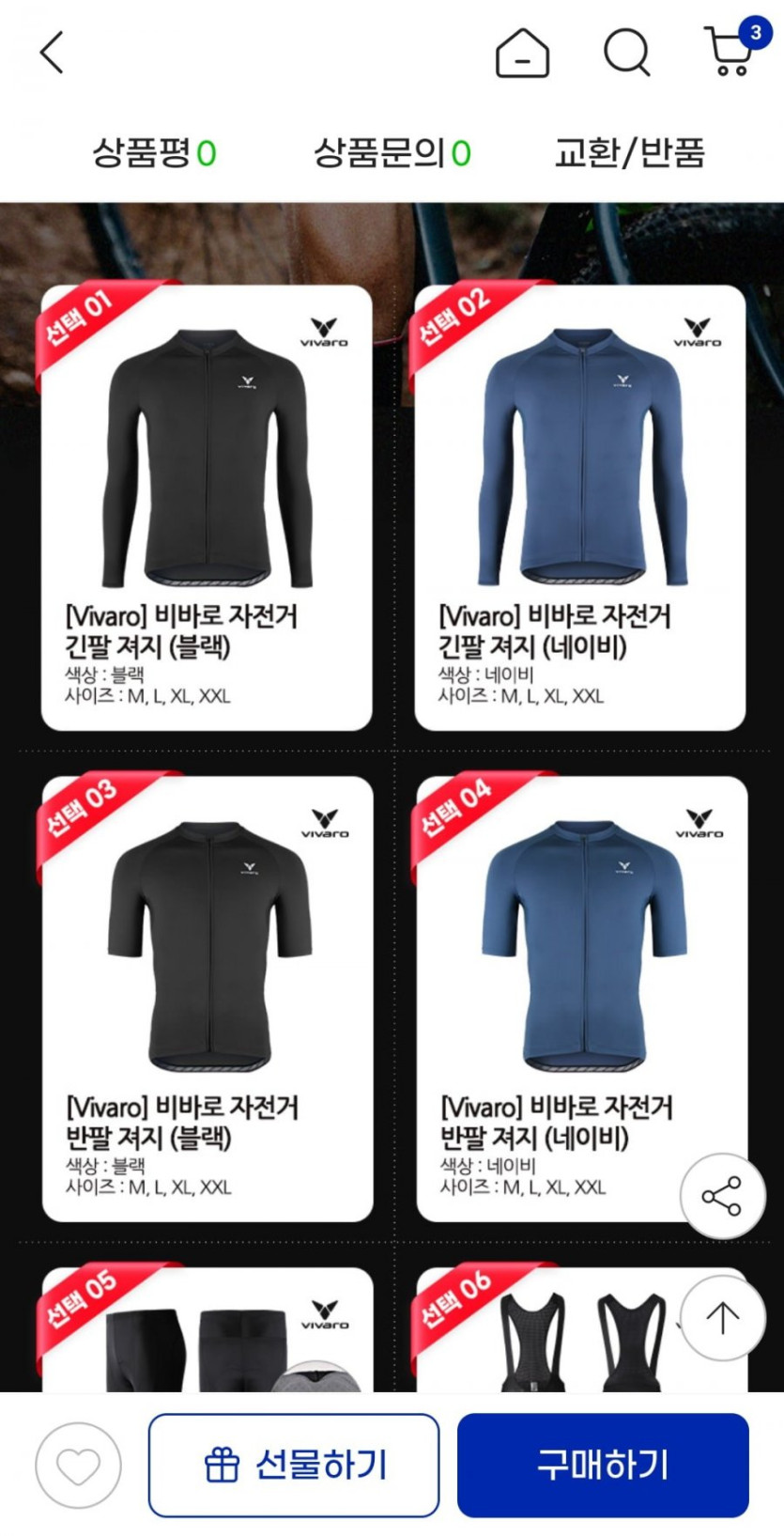
Task: Go back to the previous page
Action: tap(53, 53)
